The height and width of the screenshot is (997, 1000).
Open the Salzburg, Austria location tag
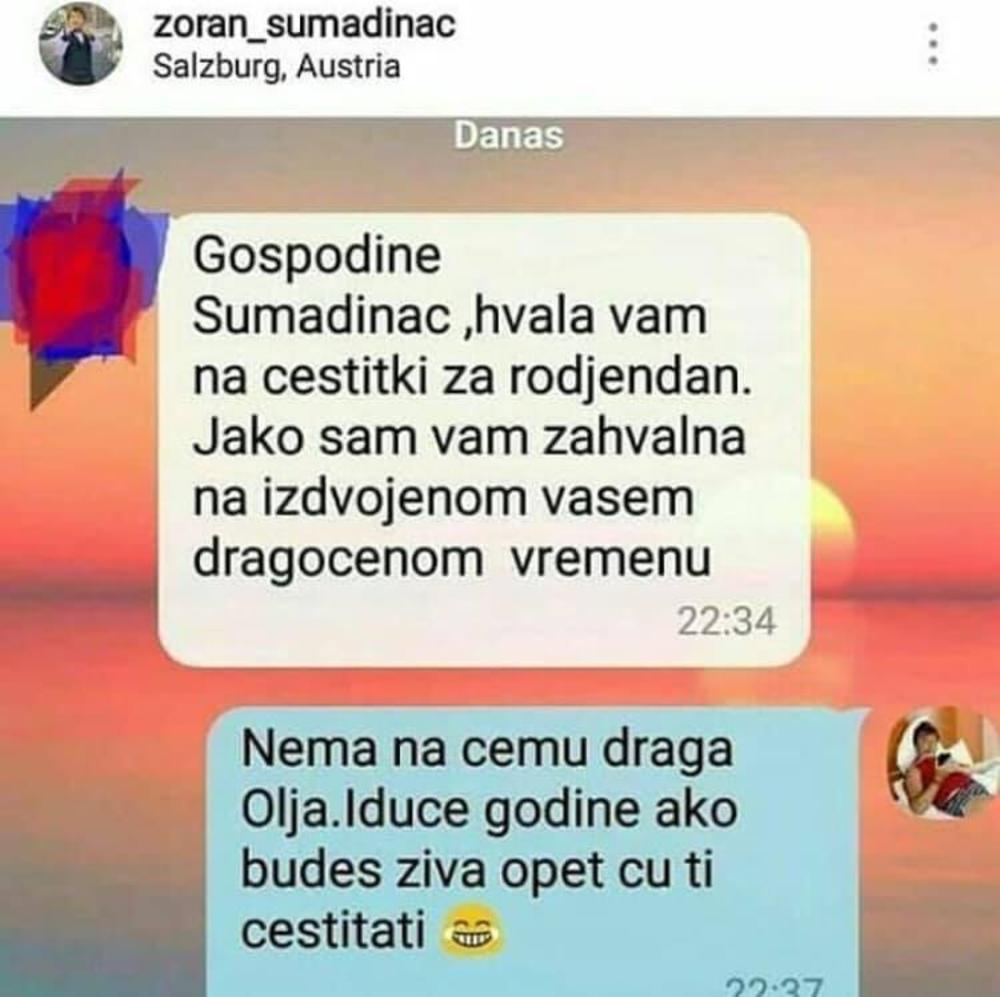point(277,67)
